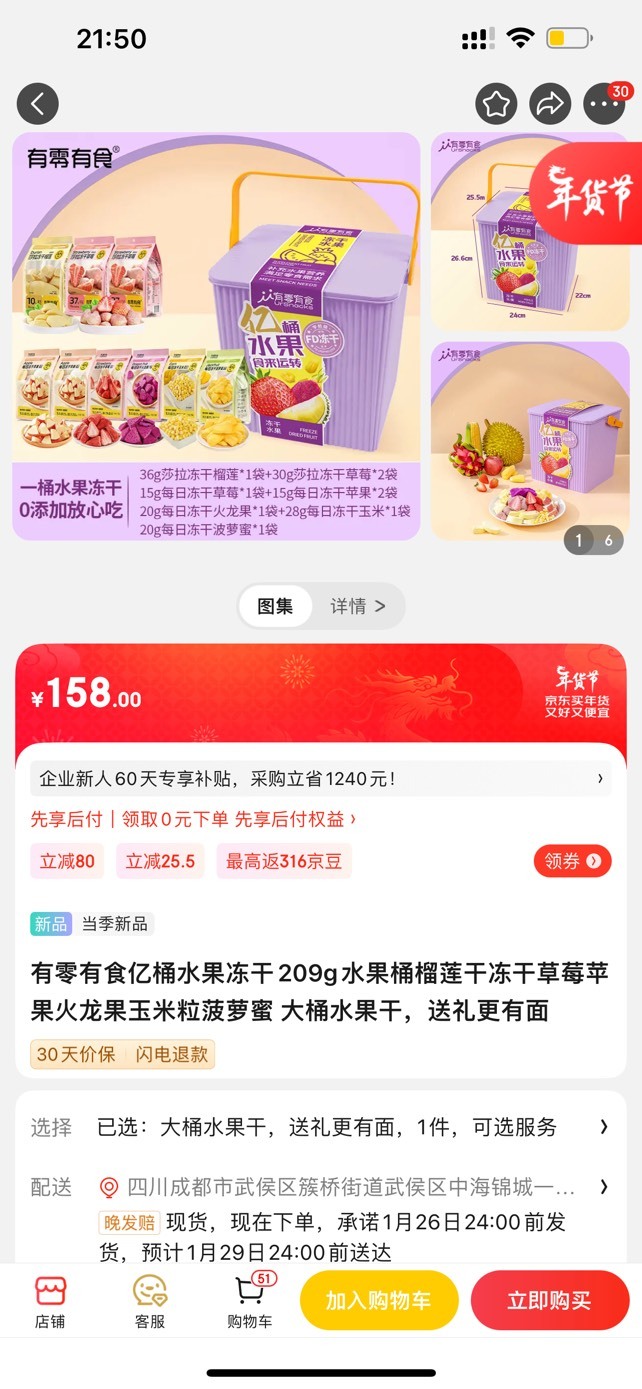642x1389 pixels.
Task: Switch to the 详情 tab
Action: coord(357,606)
